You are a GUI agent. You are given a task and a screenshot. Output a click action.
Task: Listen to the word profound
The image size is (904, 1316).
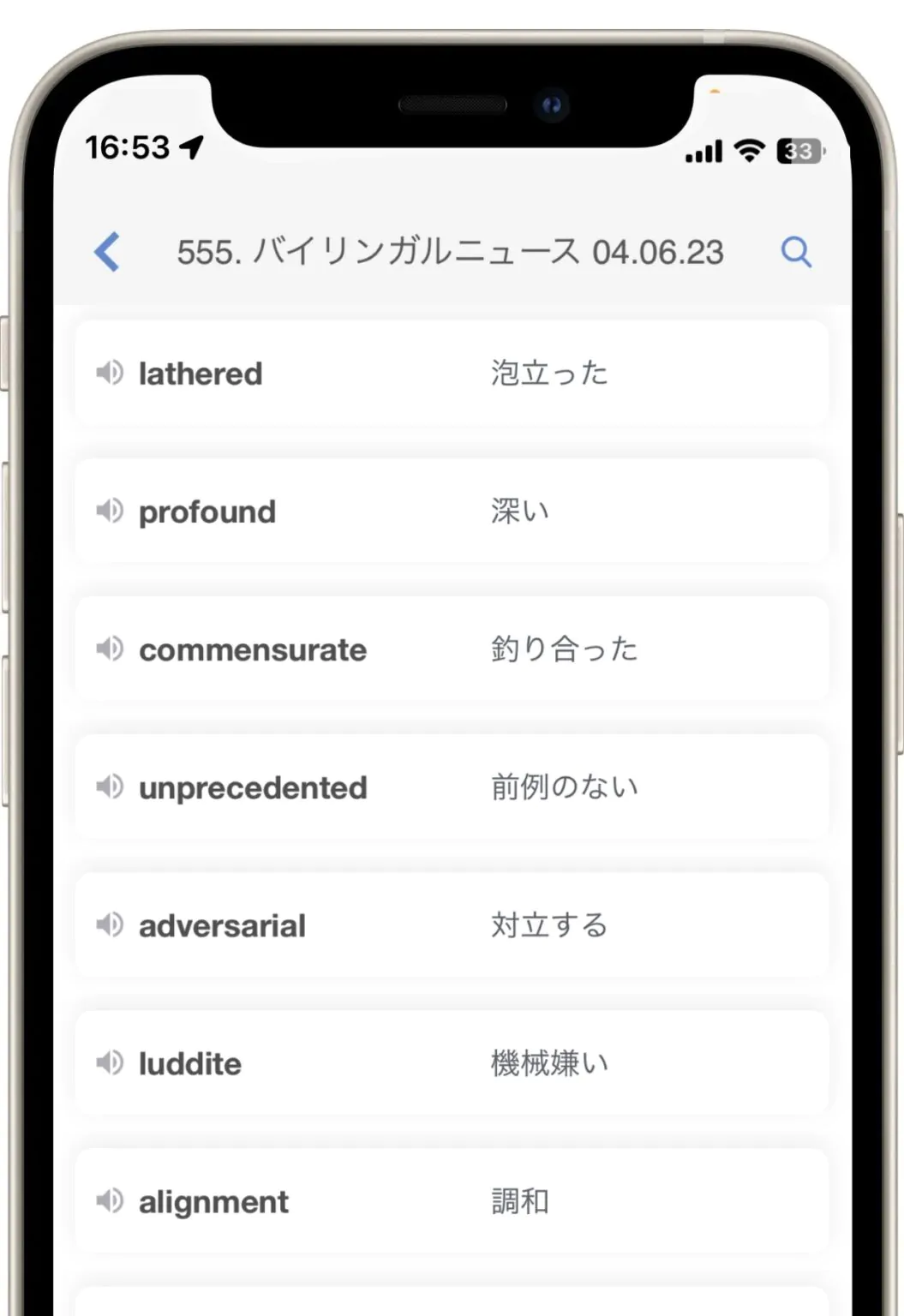click(x=110, y=511)
